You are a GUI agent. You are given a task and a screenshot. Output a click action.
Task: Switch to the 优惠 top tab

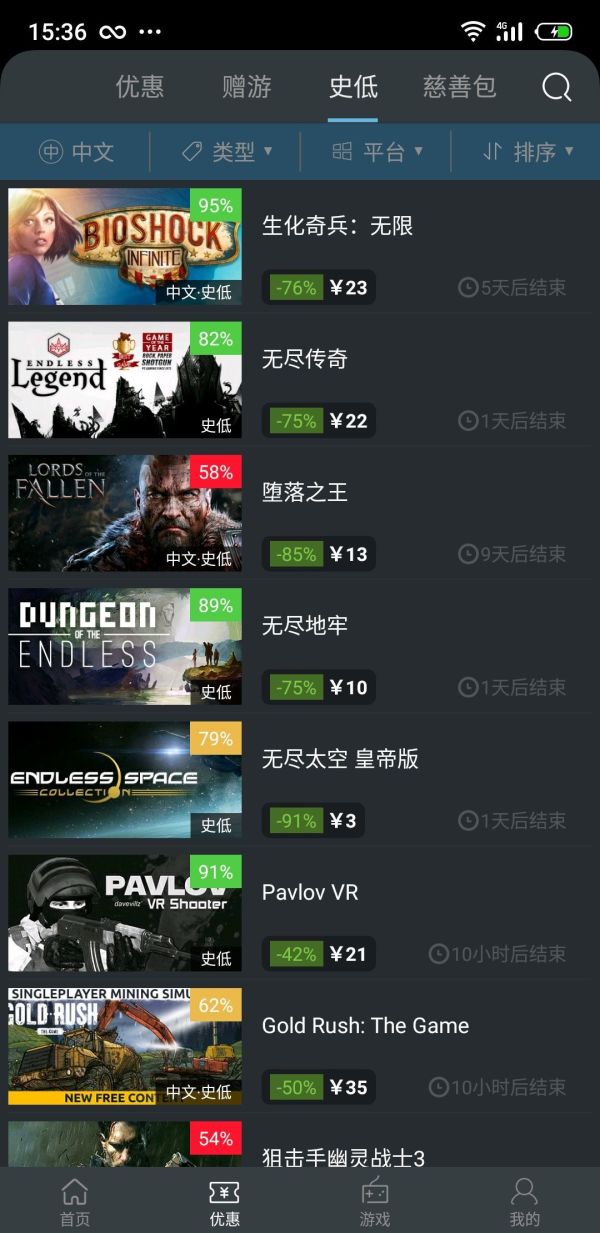pos(140,87)
